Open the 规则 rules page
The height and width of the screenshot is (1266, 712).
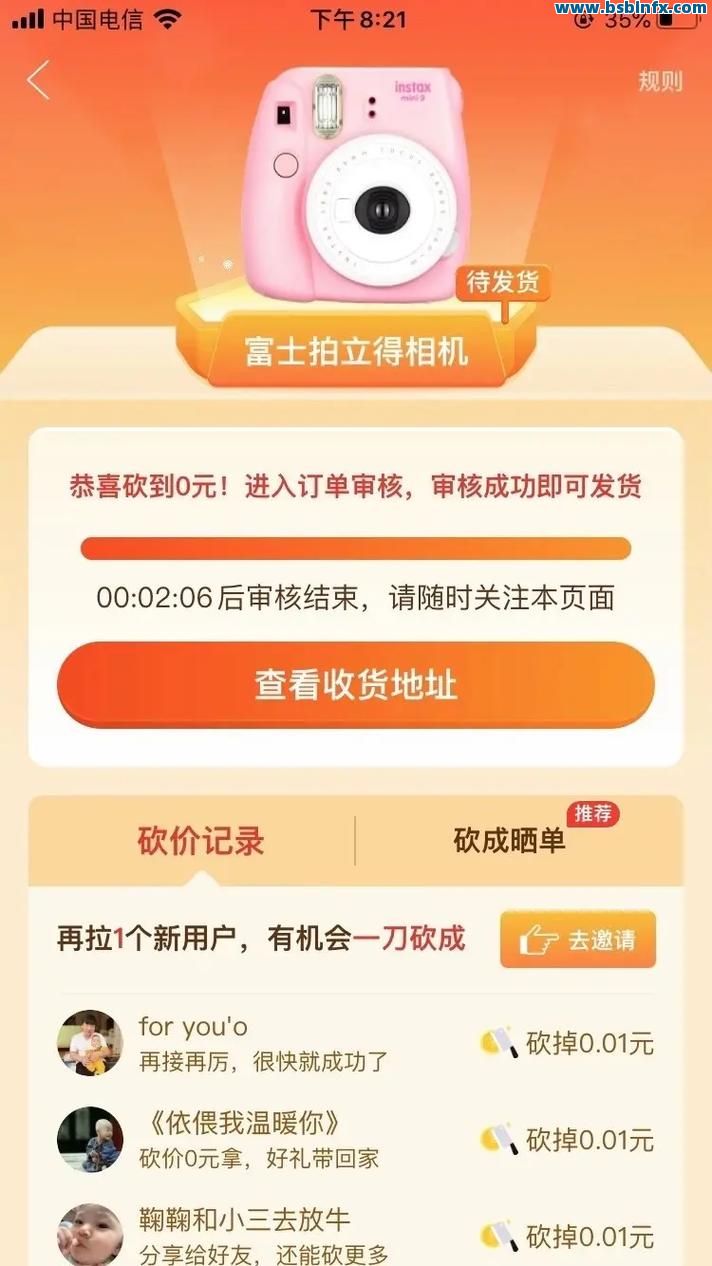pos(660,82)
